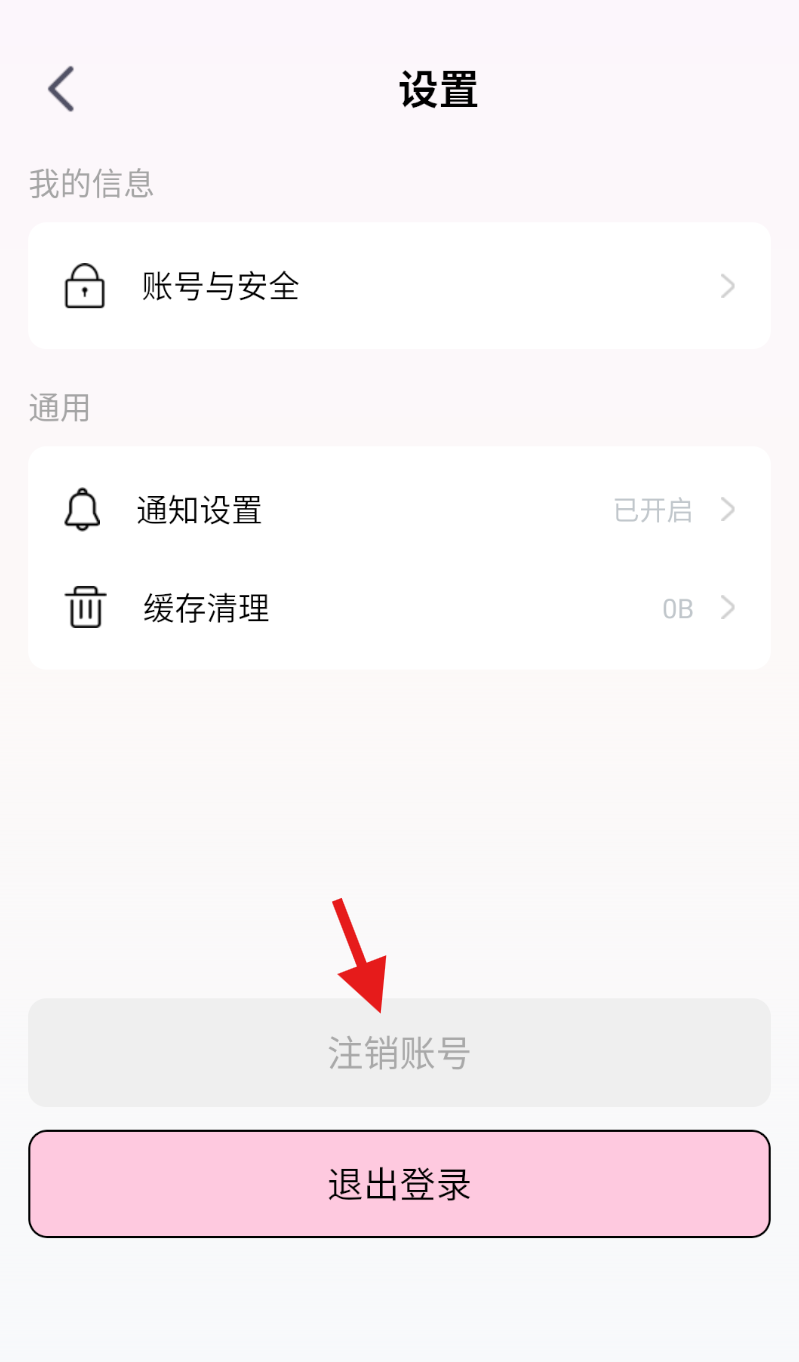This screenshot has height=1362, width=799.
Task: Open 账号与安全 settings
Action: (399, 287)
